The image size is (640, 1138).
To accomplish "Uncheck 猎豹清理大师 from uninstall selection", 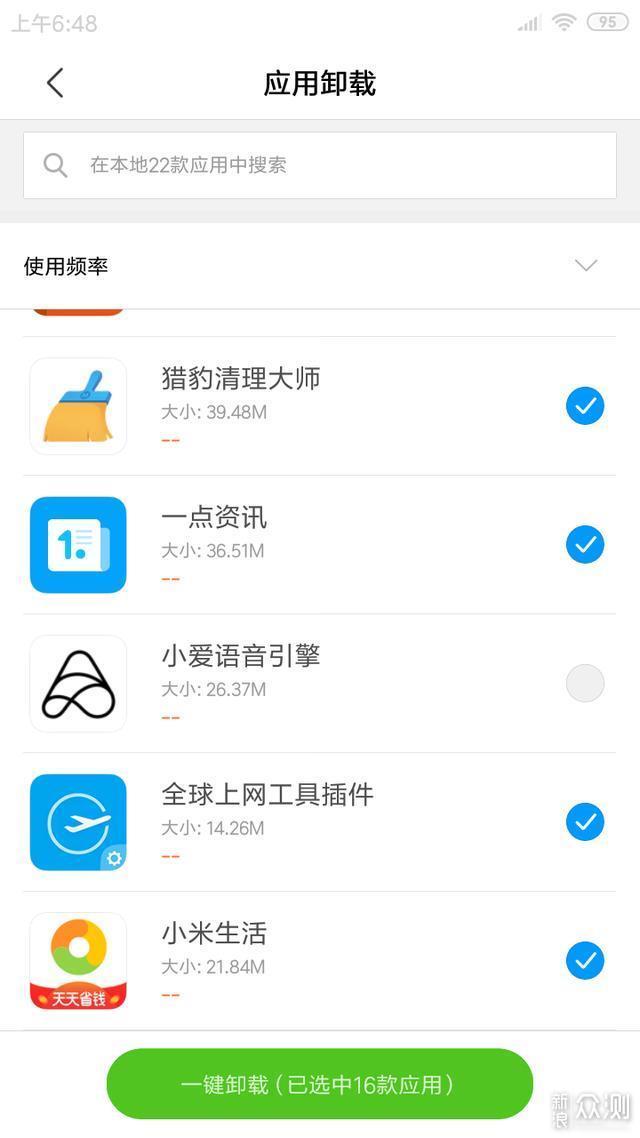I will tap(585, 406).
